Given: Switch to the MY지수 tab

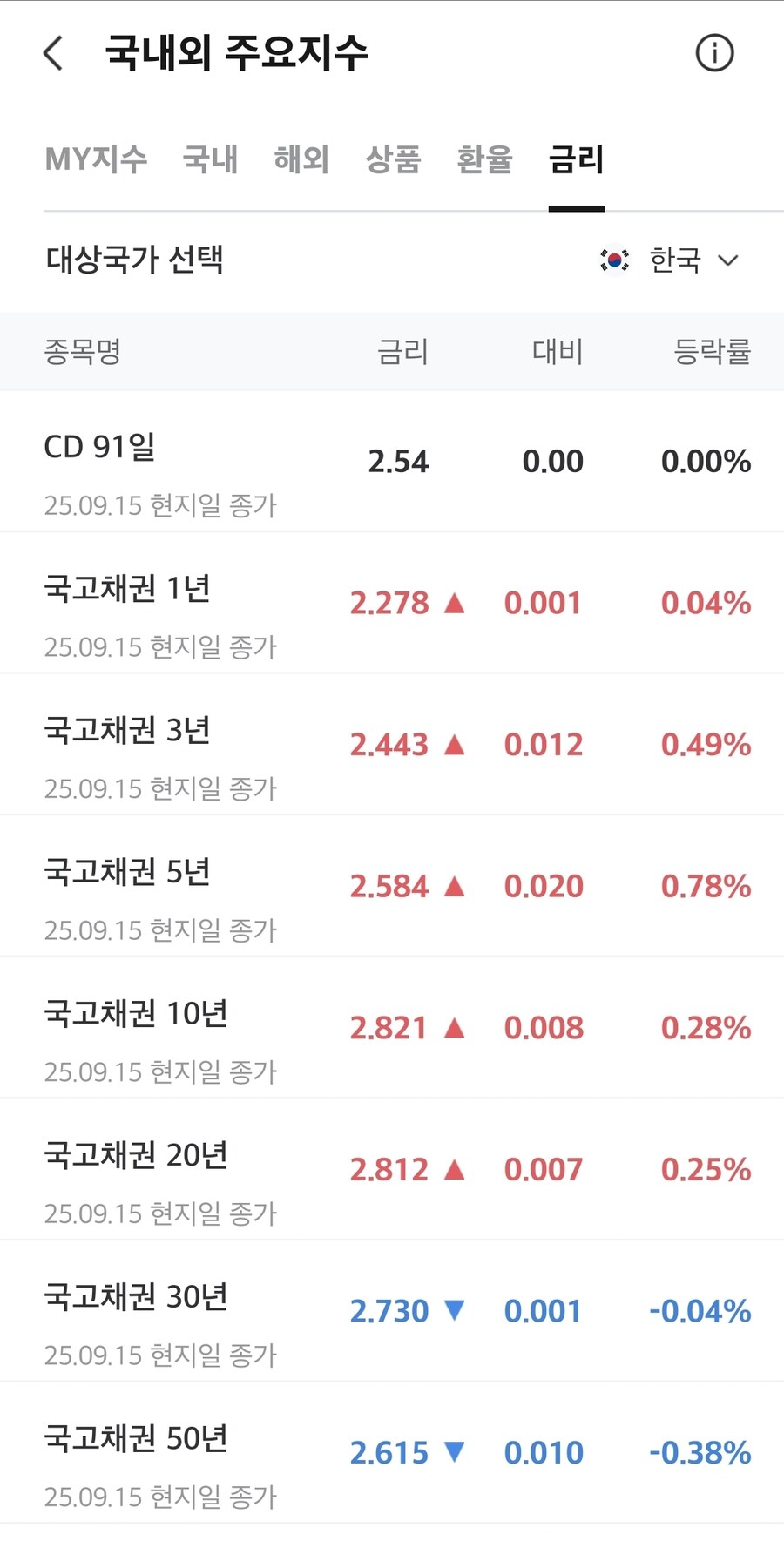Looking at the screenshot, I should pyautogui.click(x=97, y=160).
